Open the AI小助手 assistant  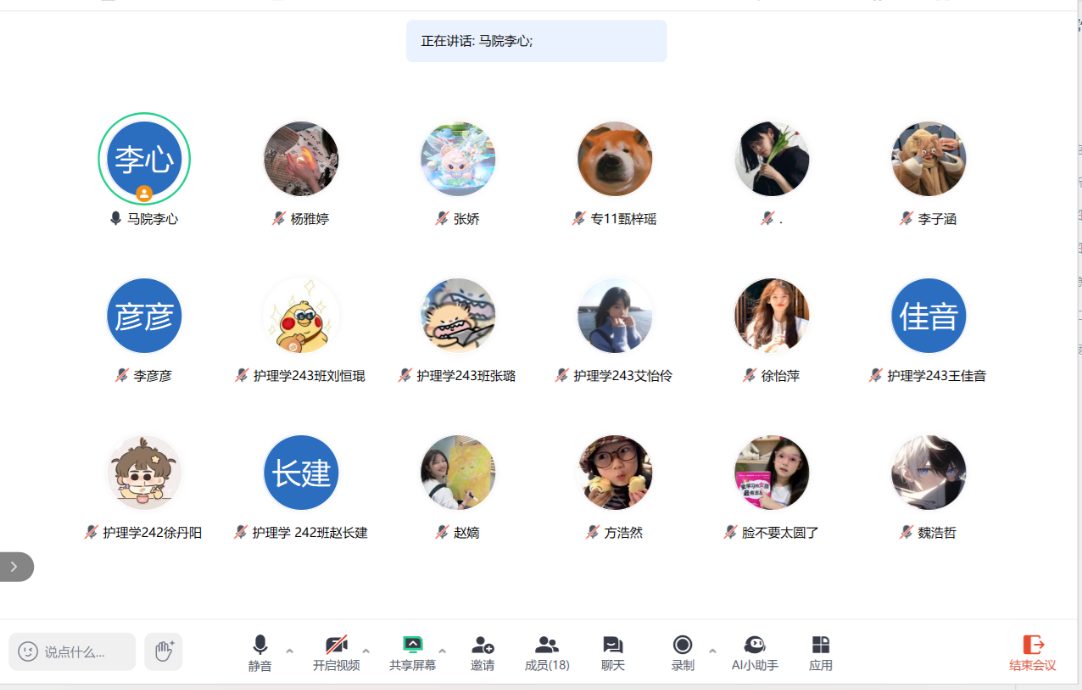pyautogui.click(x=754, y=652)
